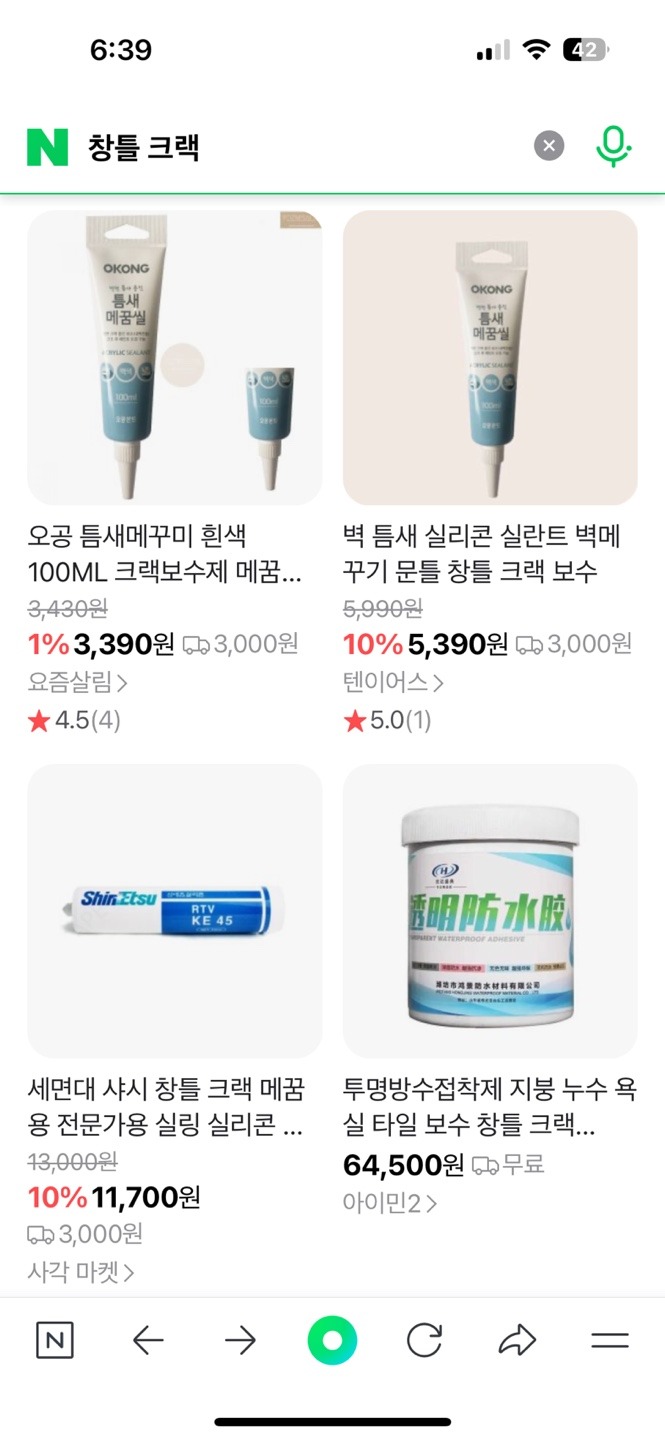
Task: Visit the 아이민2 store page
Action: point(390,1204)
